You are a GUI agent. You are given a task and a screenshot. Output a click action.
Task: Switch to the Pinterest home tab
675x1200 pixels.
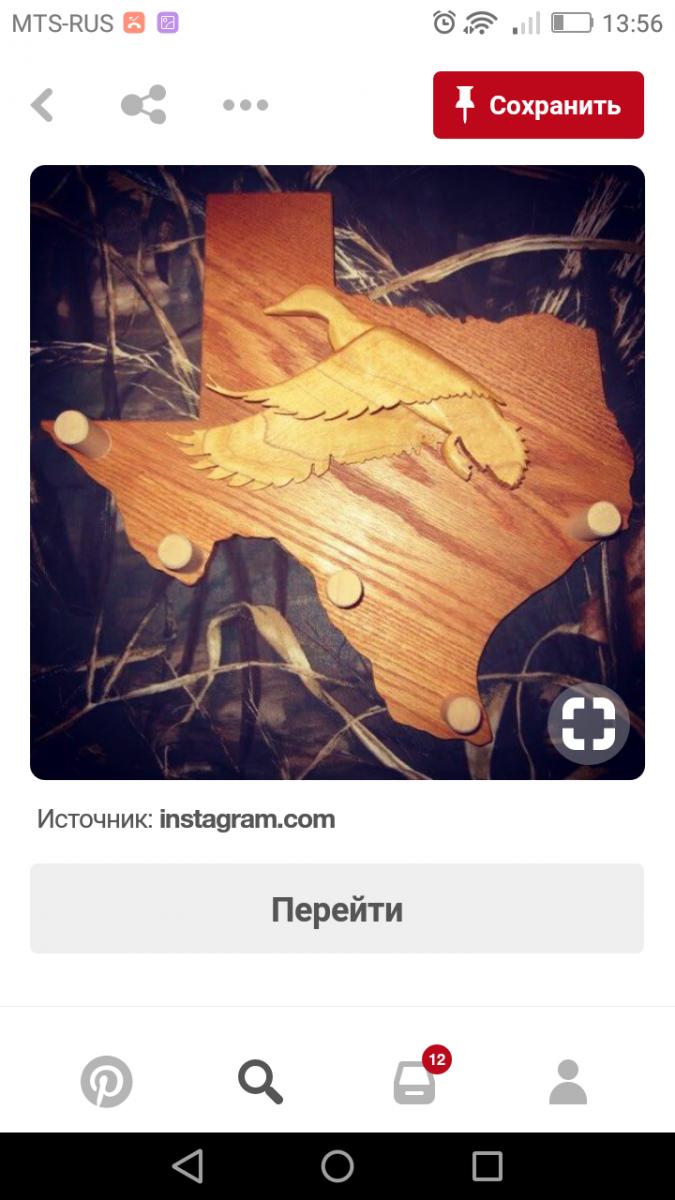click(106, 1081)
